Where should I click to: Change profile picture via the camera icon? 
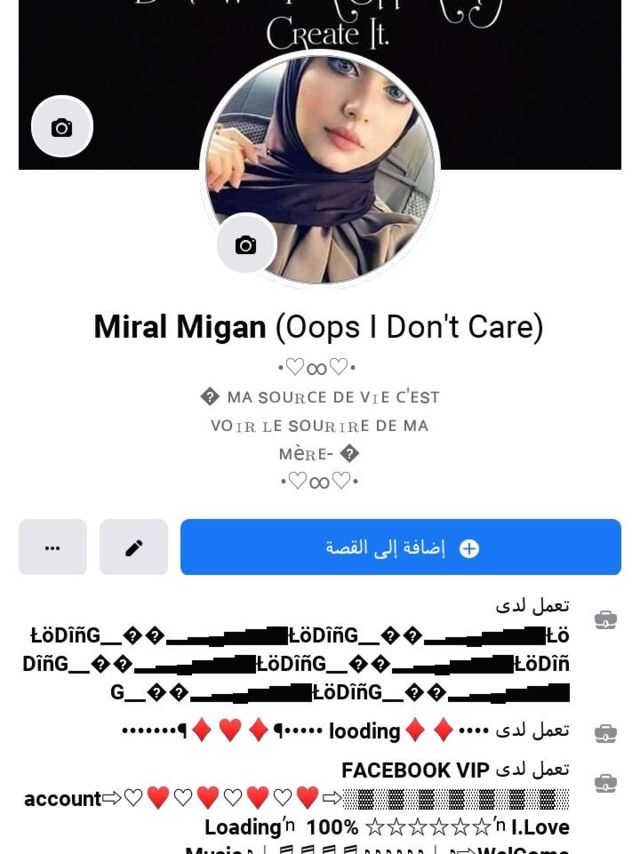point(246,244)
